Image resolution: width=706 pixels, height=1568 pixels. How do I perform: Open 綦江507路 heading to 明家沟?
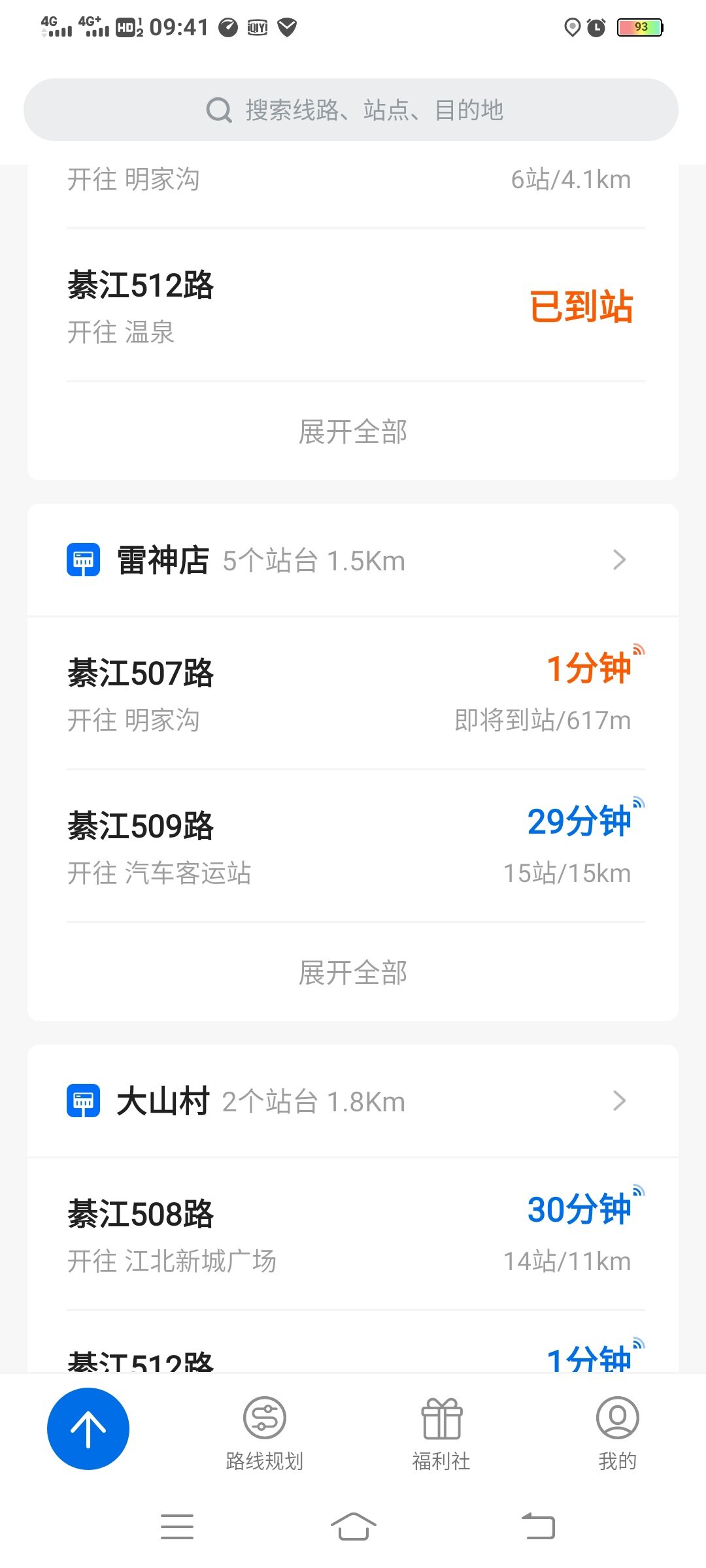click(x=353, y=694)
